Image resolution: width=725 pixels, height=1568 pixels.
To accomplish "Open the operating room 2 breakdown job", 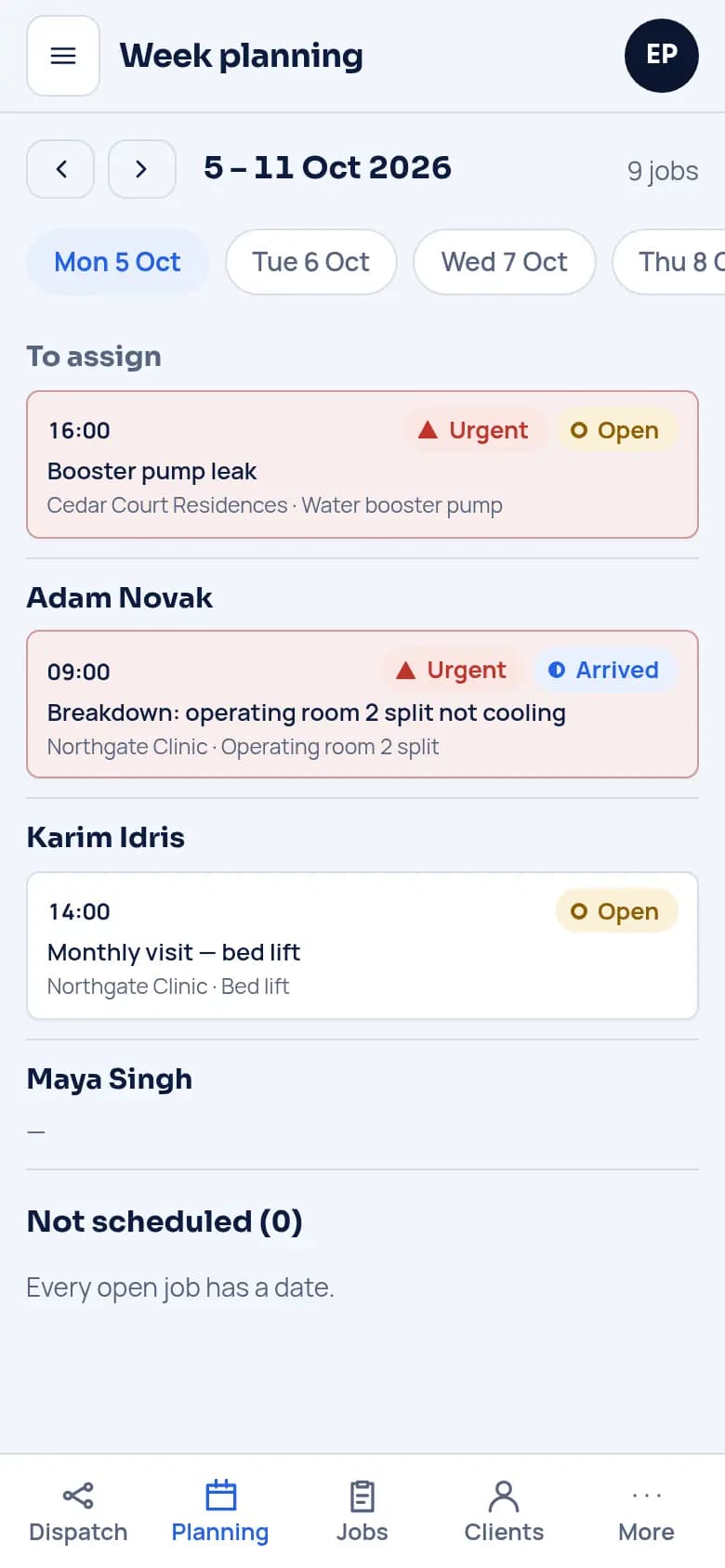I will click(362, 704).
